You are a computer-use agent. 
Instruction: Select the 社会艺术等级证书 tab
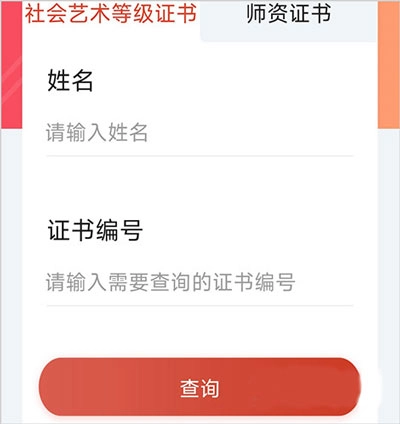pos(111,15)
